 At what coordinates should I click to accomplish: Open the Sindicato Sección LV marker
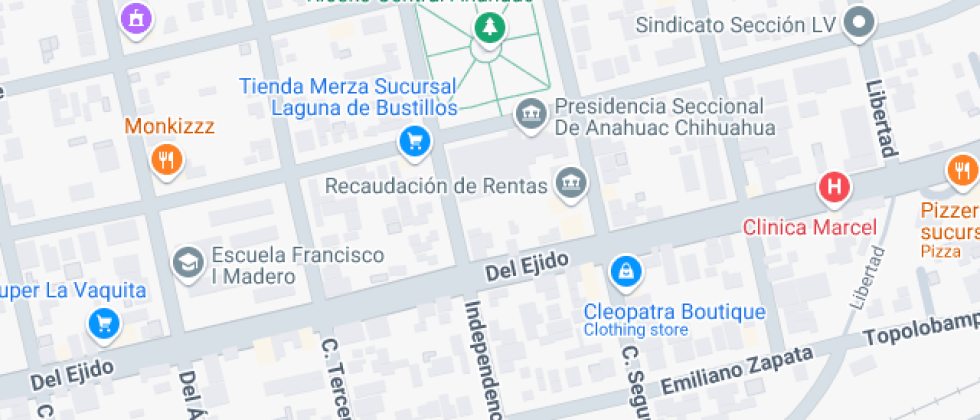click(859, 23)
